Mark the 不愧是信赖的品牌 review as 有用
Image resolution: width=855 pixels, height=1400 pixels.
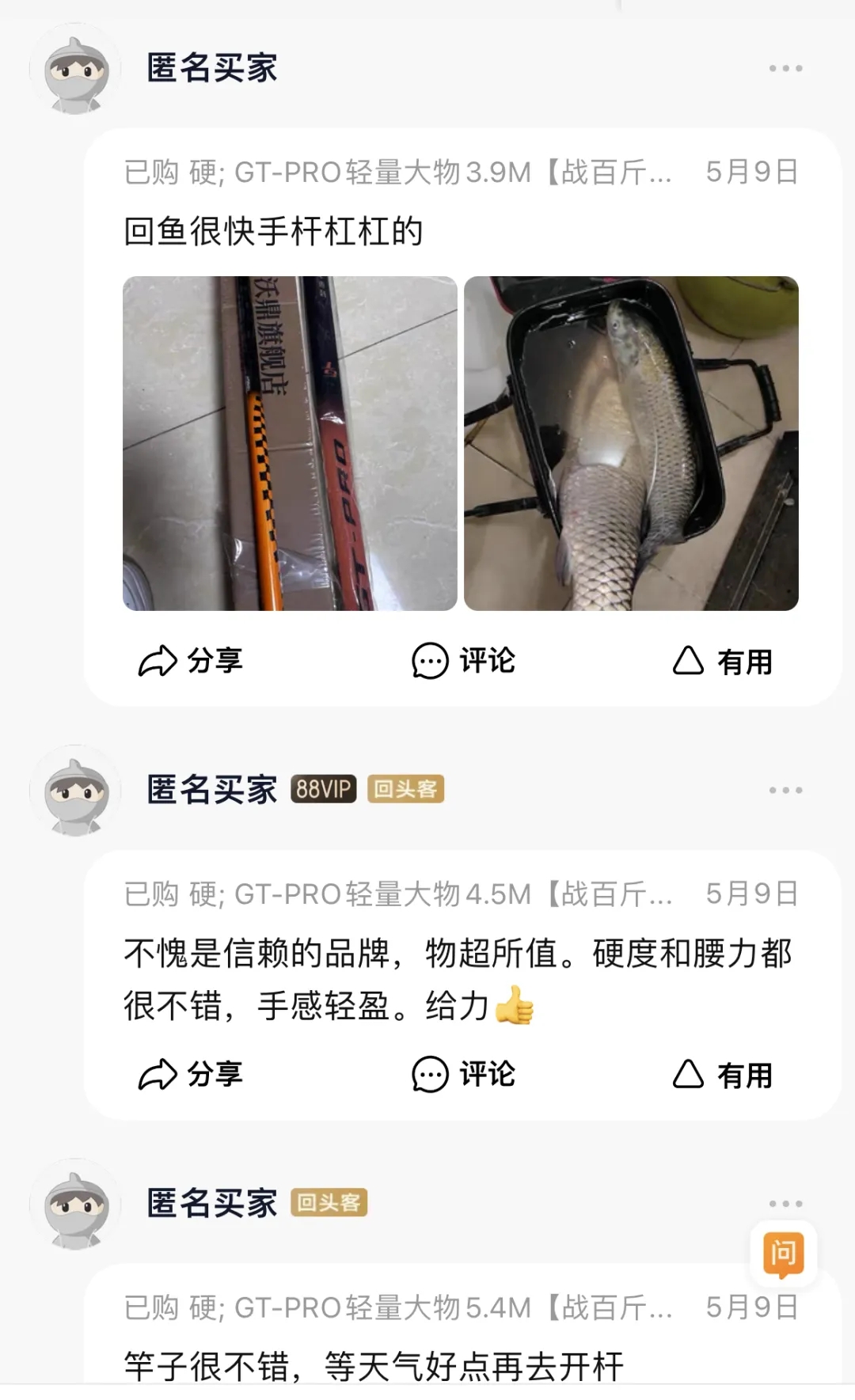722,1075
